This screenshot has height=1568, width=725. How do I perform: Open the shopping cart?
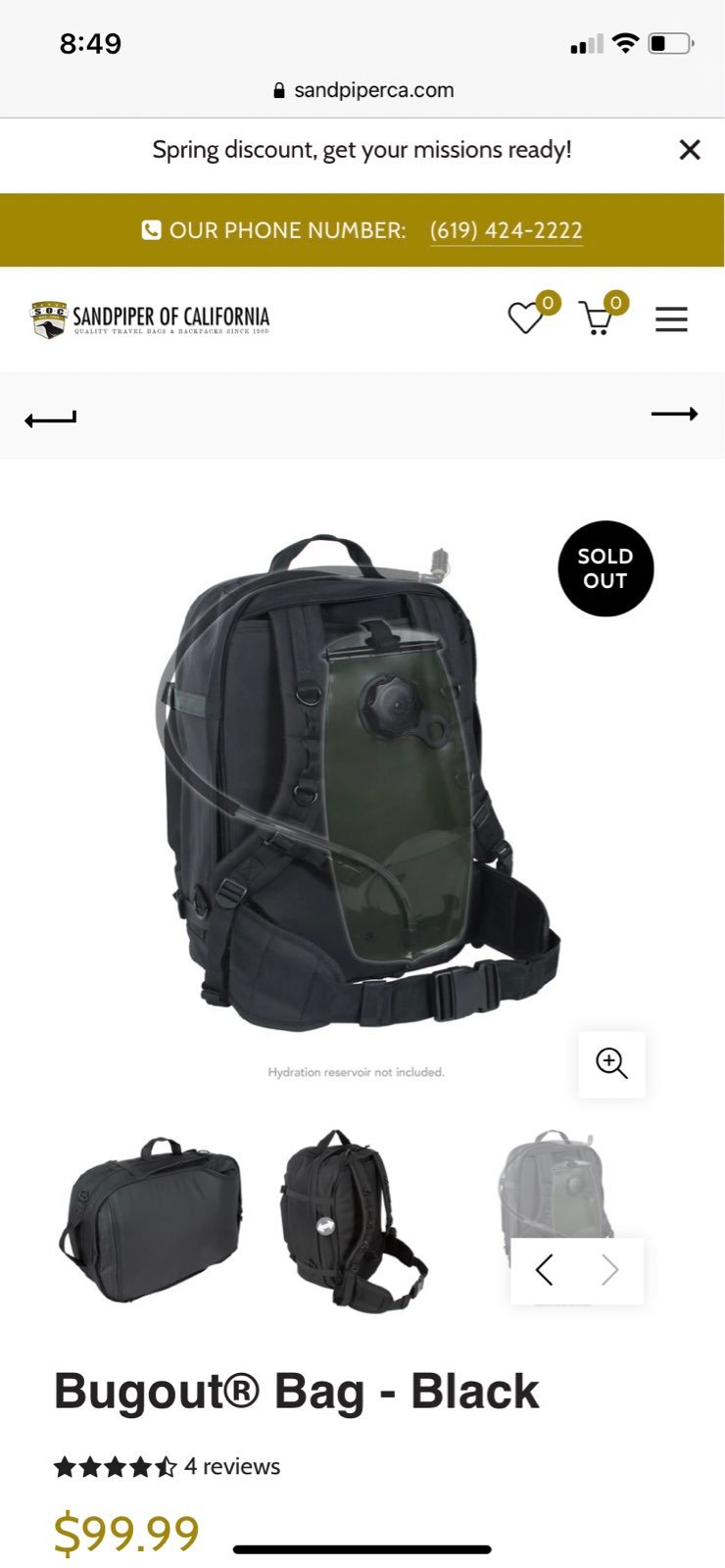point(596,318)
